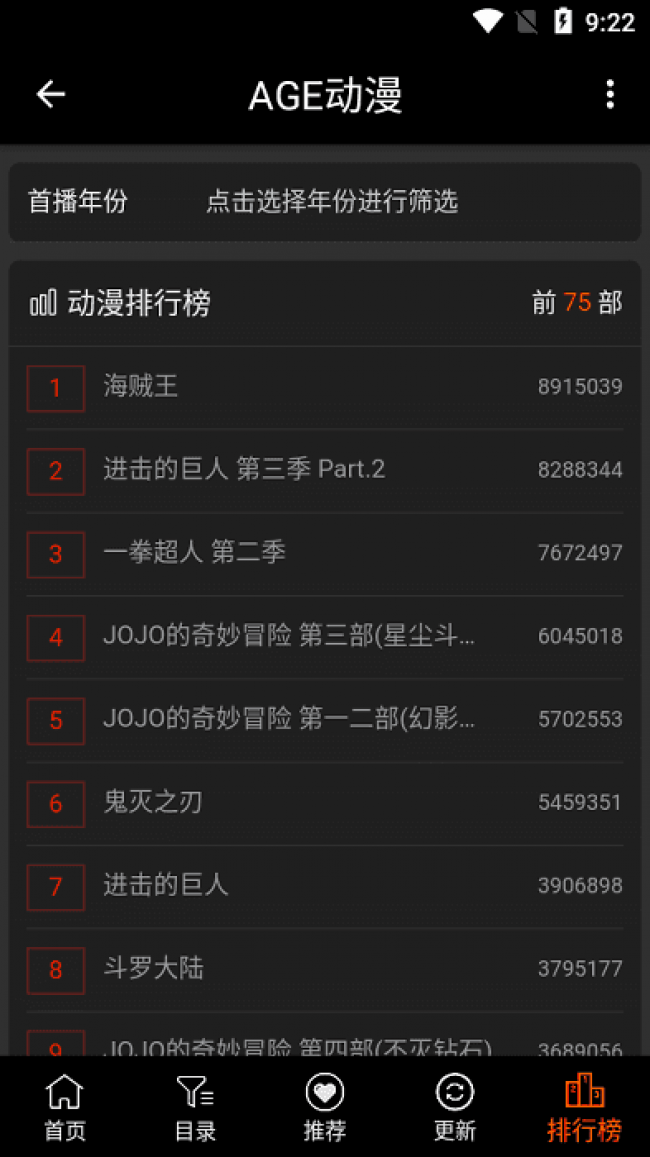The image size is (650, 1157).
Task: Open JOJO的奇妙冒险 第三部 entry
Action: (x=325, y=637)
